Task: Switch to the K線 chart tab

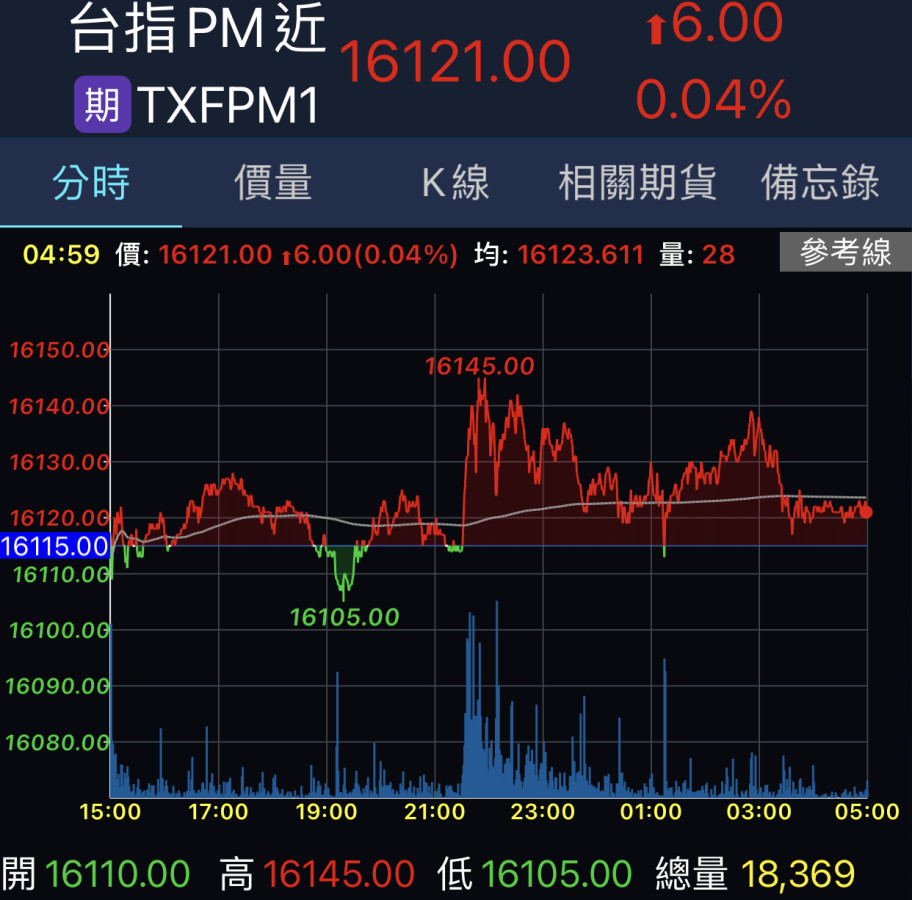Action: click(455, 183)
